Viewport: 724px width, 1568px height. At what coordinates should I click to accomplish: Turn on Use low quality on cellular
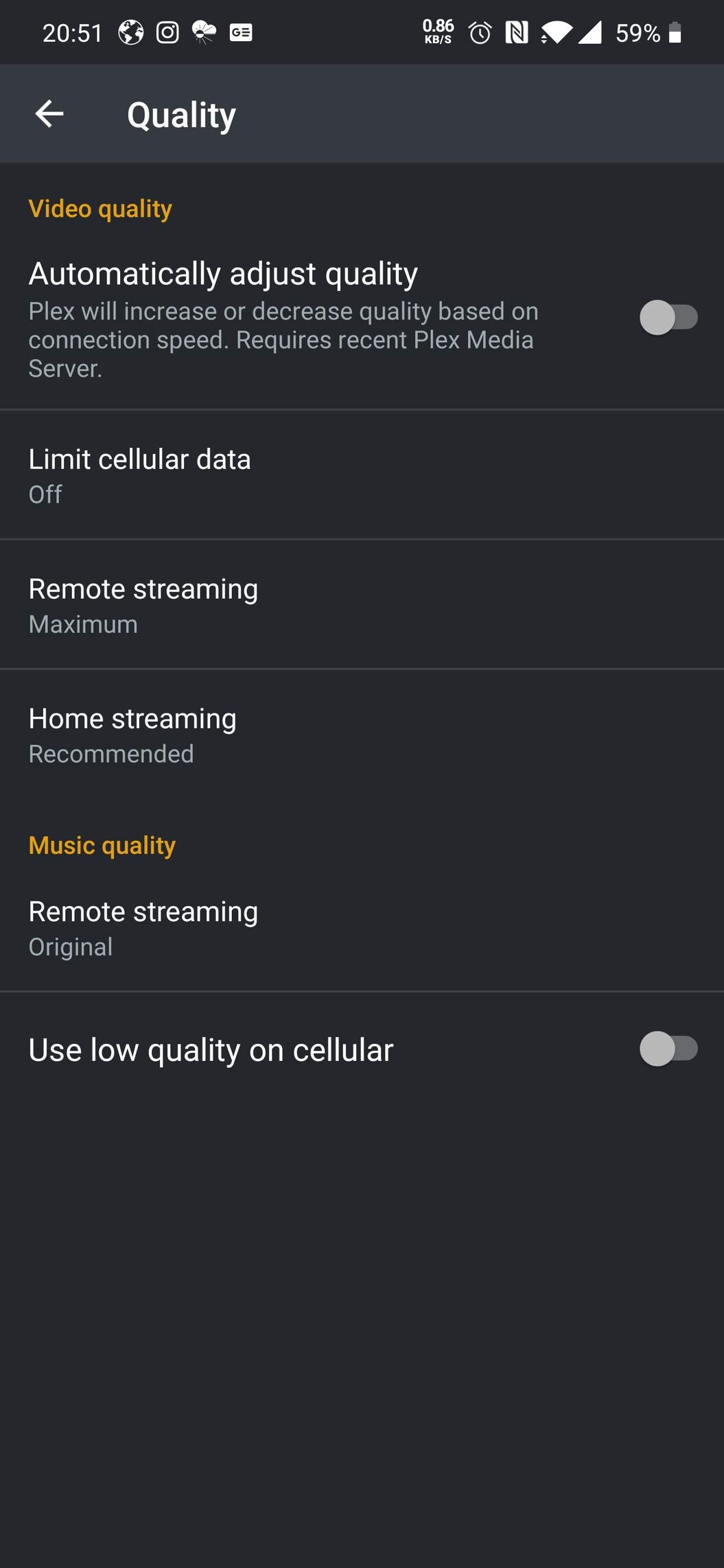(668, 1049)
